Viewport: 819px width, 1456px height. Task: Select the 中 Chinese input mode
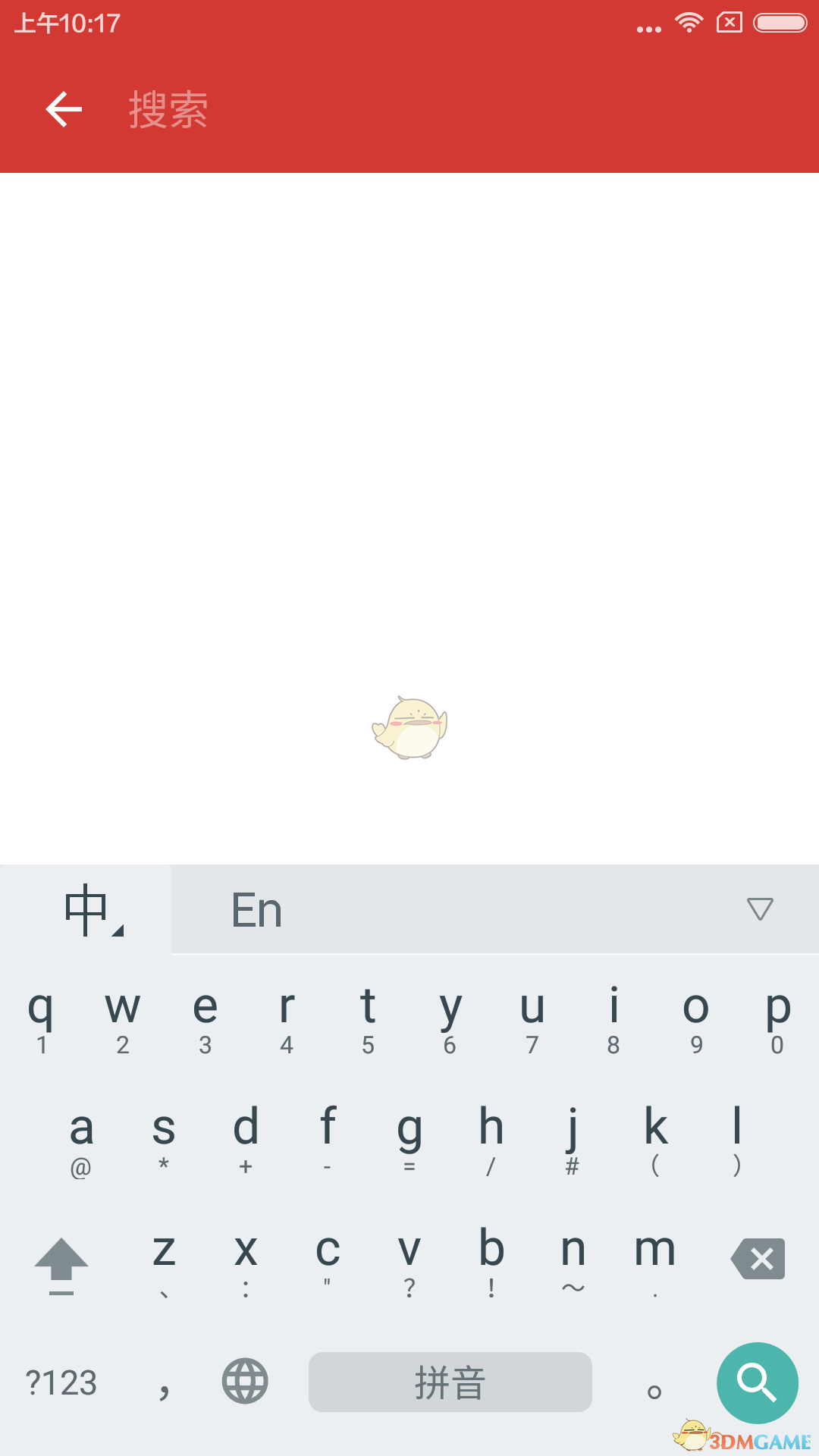86,909
